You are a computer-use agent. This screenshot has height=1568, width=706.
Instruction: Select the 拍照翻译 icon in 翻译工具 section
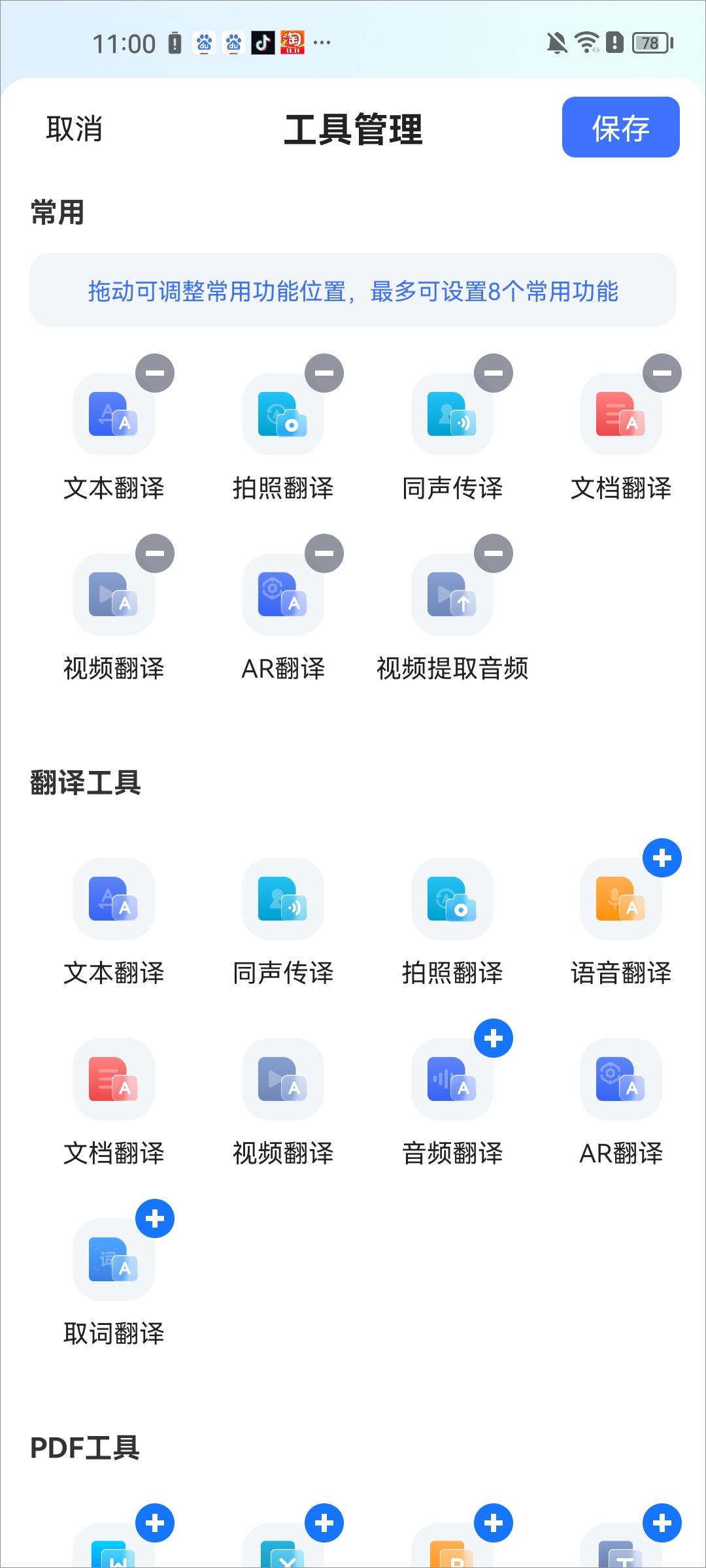pos(452,900)
